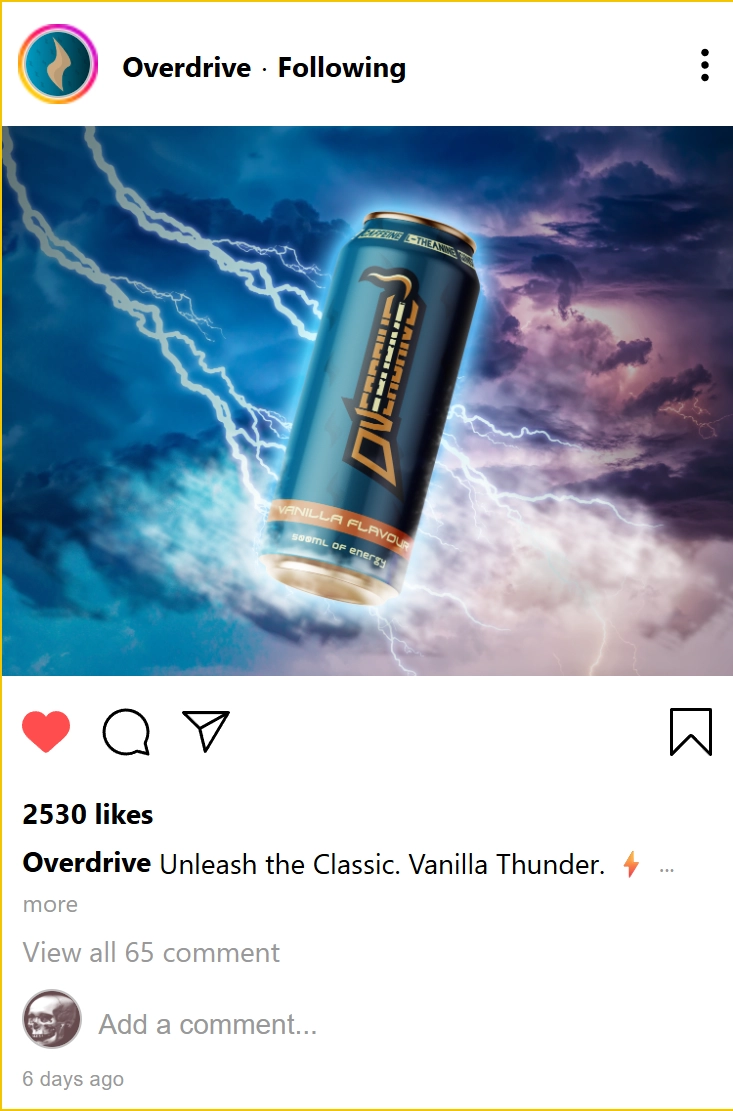Open the three-dot post options menu
The image size is (733, 1111).
[705, 65]
